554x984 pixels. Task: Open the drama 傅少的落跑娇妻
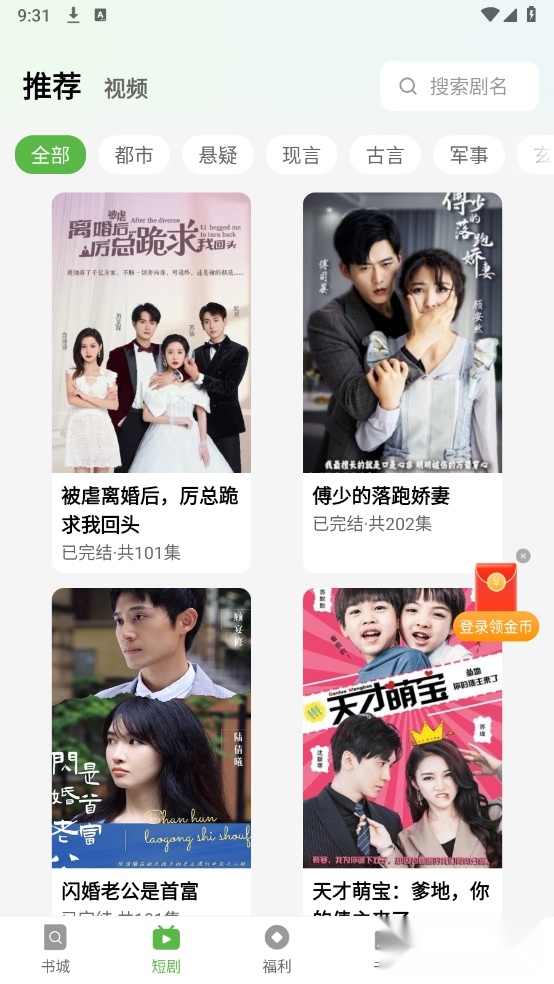(x=402, y=382)
